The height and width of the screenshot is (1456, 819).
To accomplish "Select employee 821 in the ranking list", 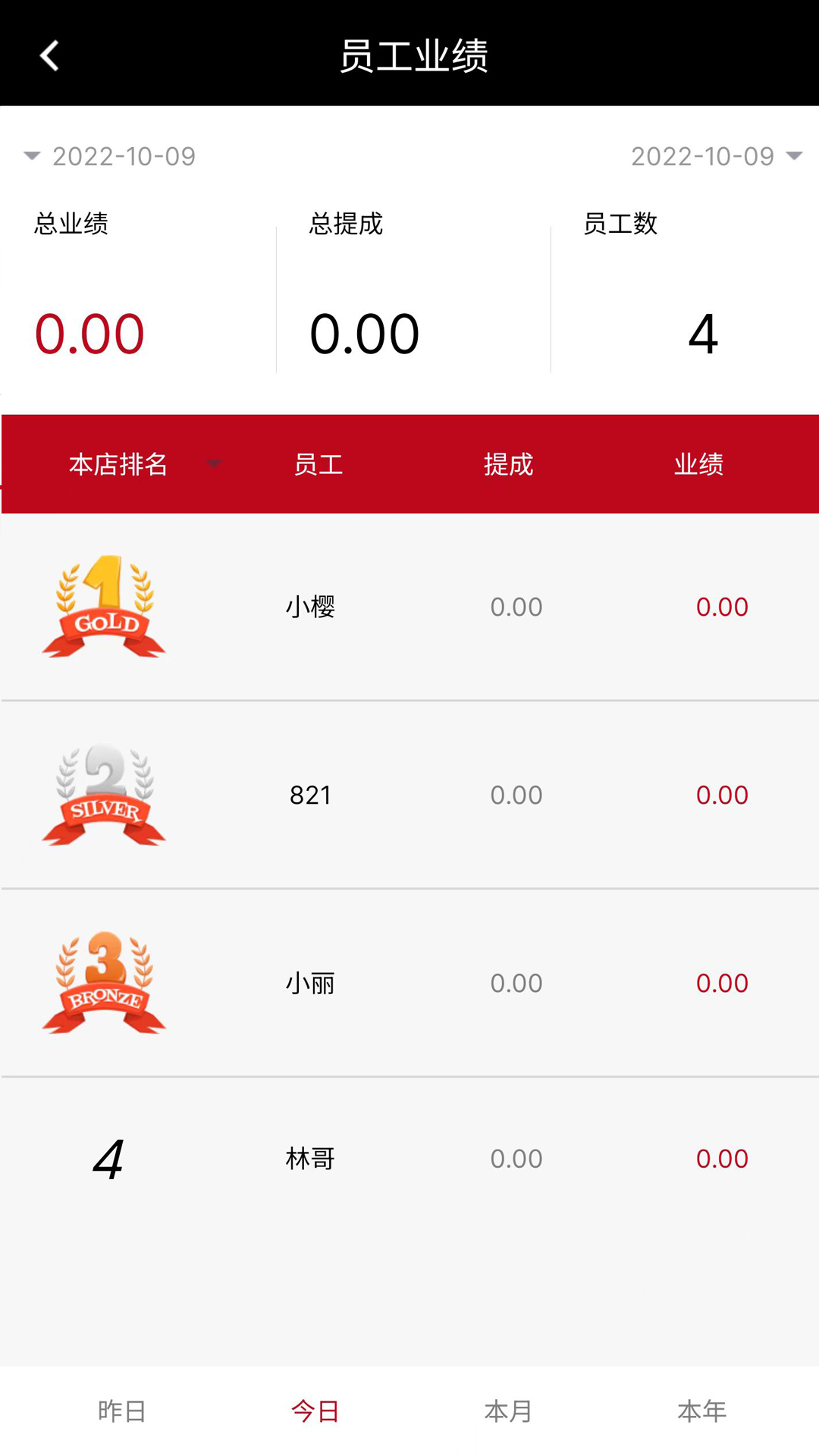I will 309,795.
